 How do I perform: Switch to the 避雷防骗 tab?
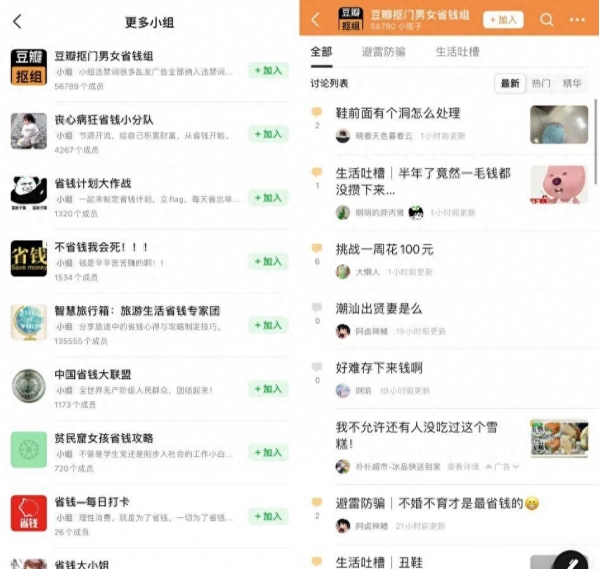(x=383, y=52)
